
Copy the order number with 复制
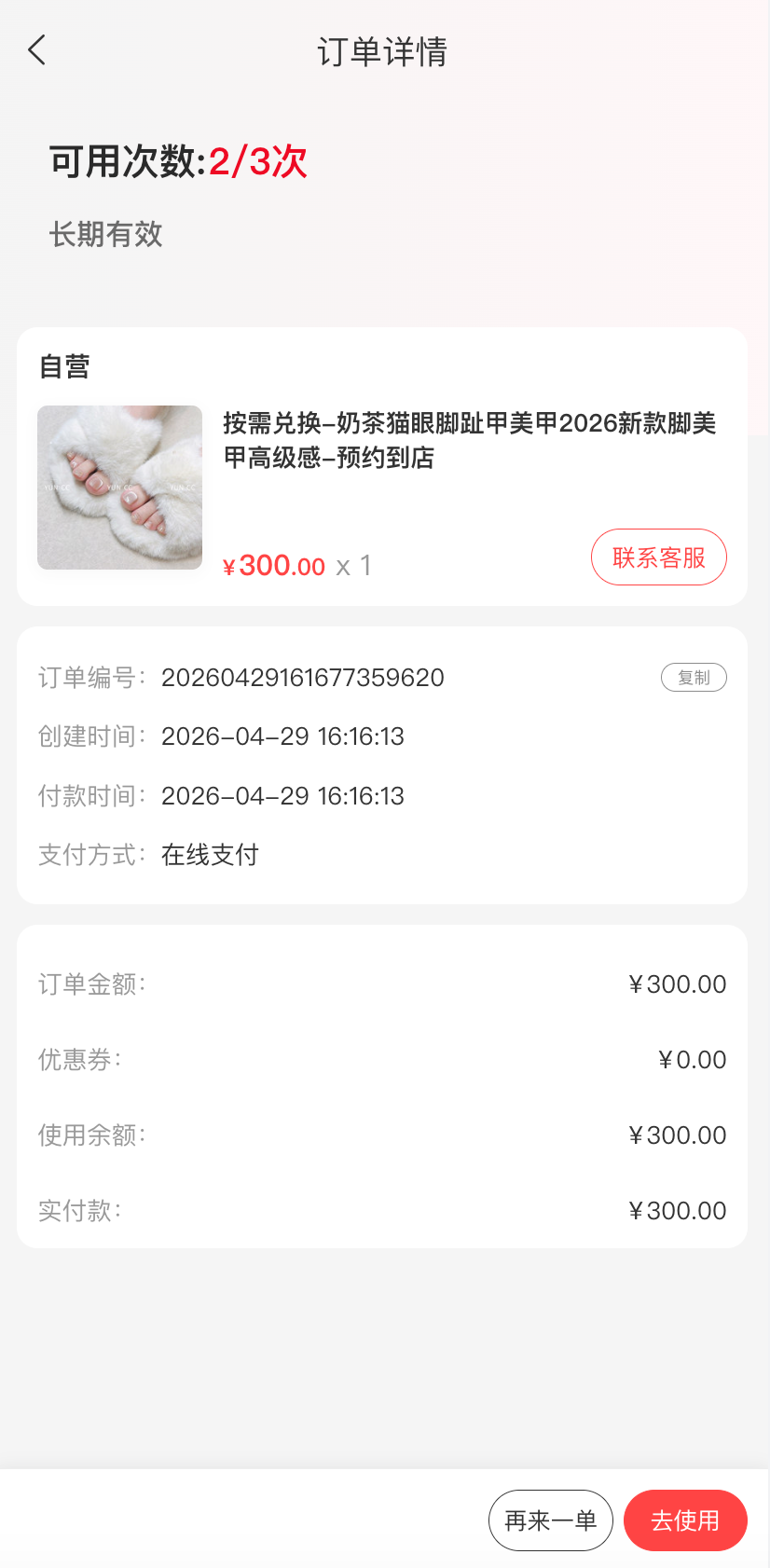[694, 678]
